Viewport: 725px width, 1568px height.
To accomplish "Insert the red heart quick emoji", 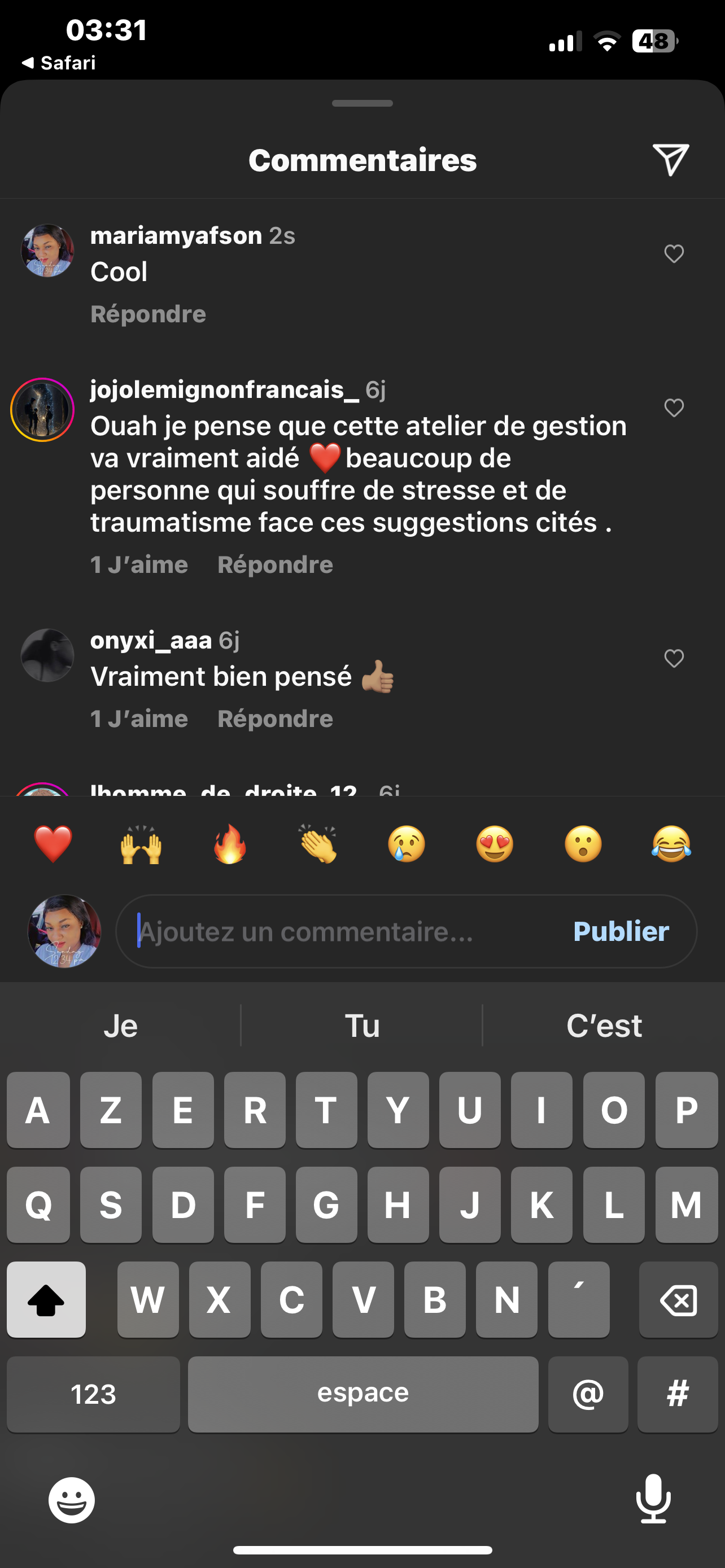I will 53,844.
